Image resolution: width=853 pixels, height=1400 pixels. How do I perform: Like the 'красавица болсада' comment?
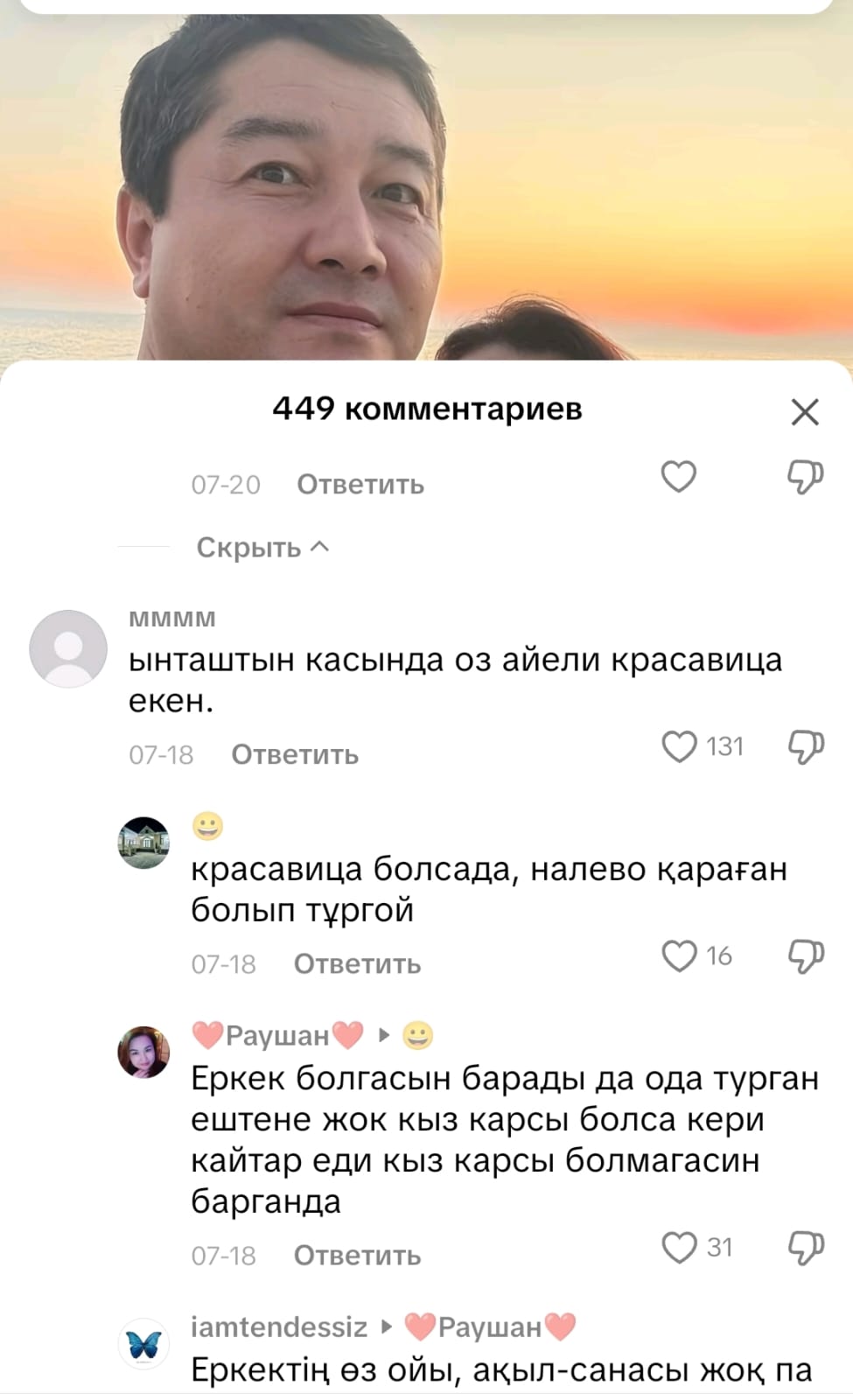click(679, 956)
